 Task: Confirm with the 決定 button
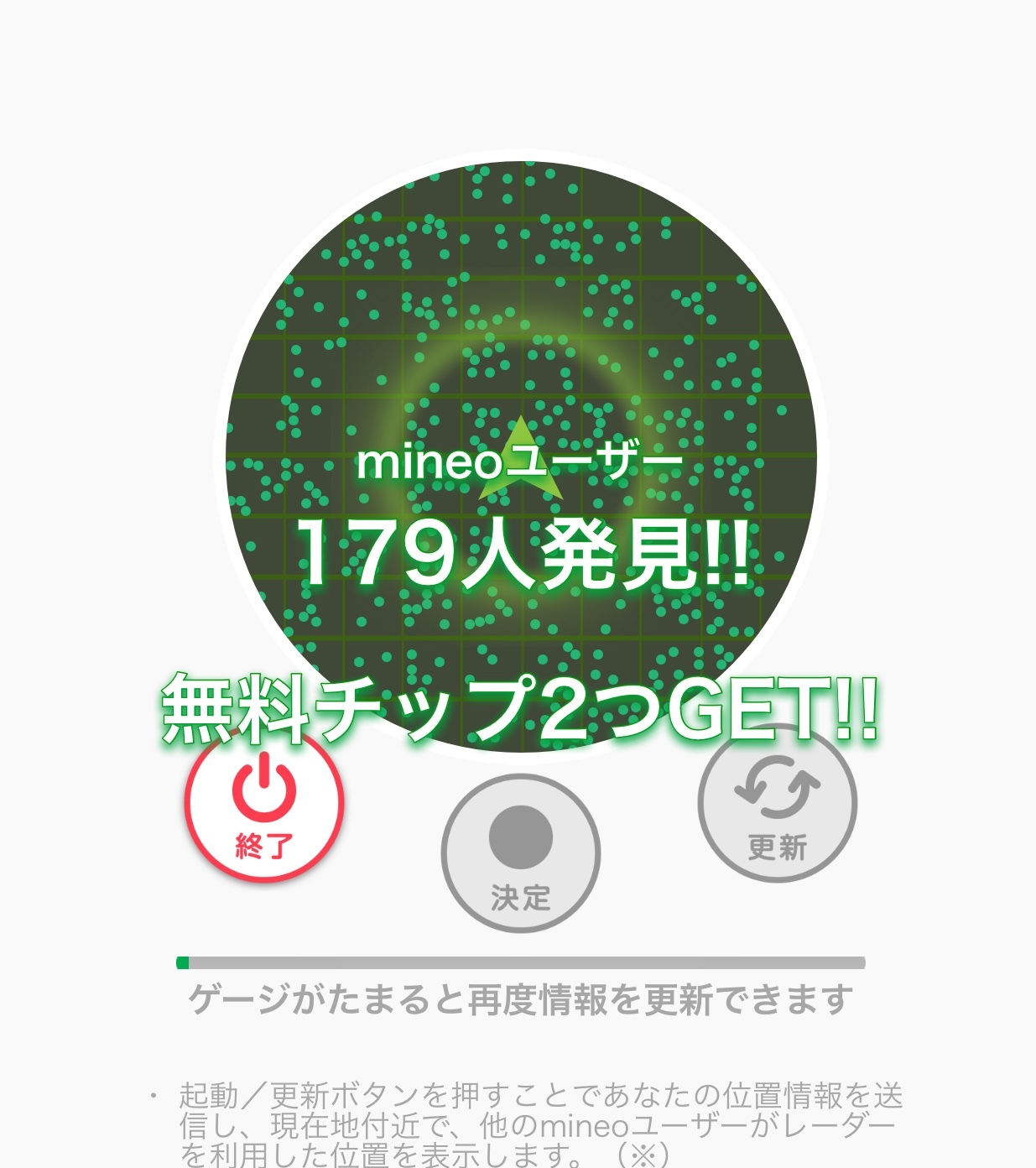520,853
